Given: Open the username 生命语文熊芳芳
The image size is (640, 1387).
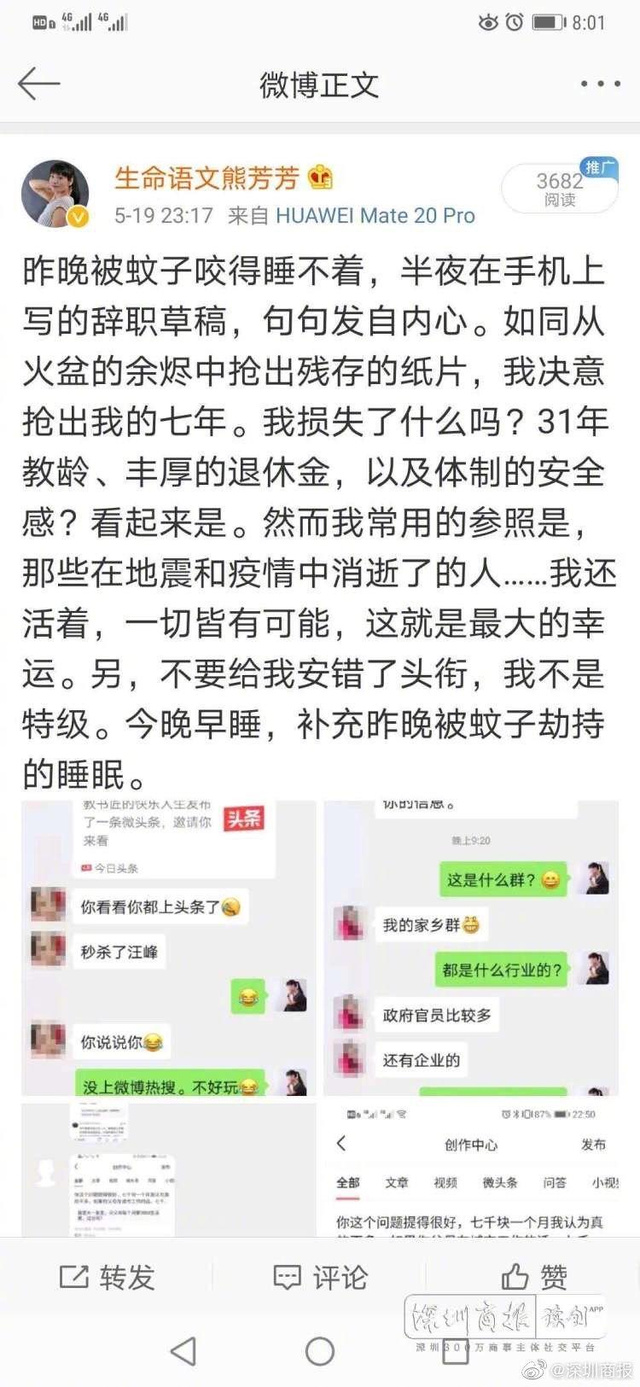Looking at the screenshot, I should [x=206, y=178].
